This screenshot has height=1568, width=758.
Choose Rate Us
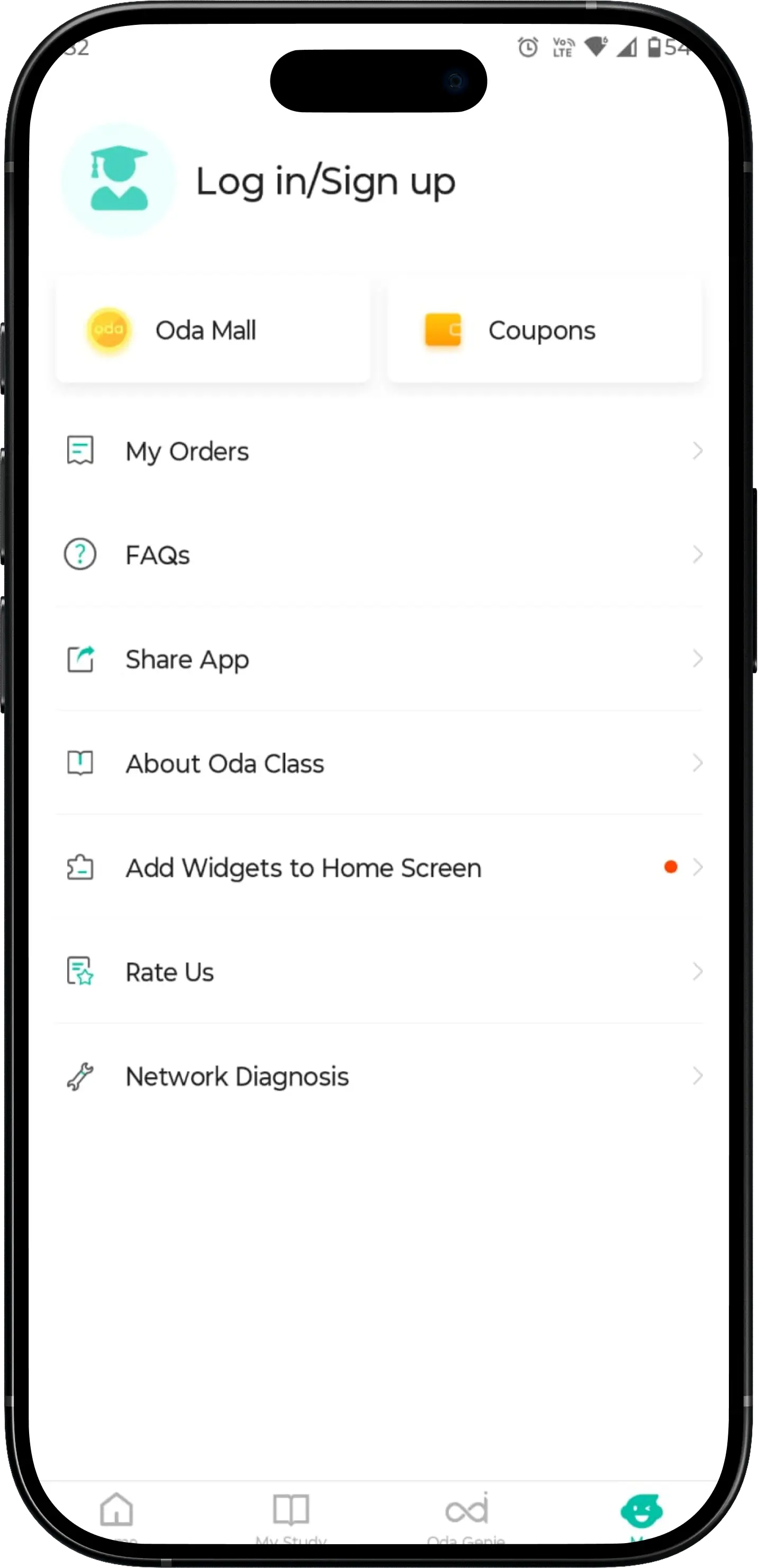click(377, 972)
